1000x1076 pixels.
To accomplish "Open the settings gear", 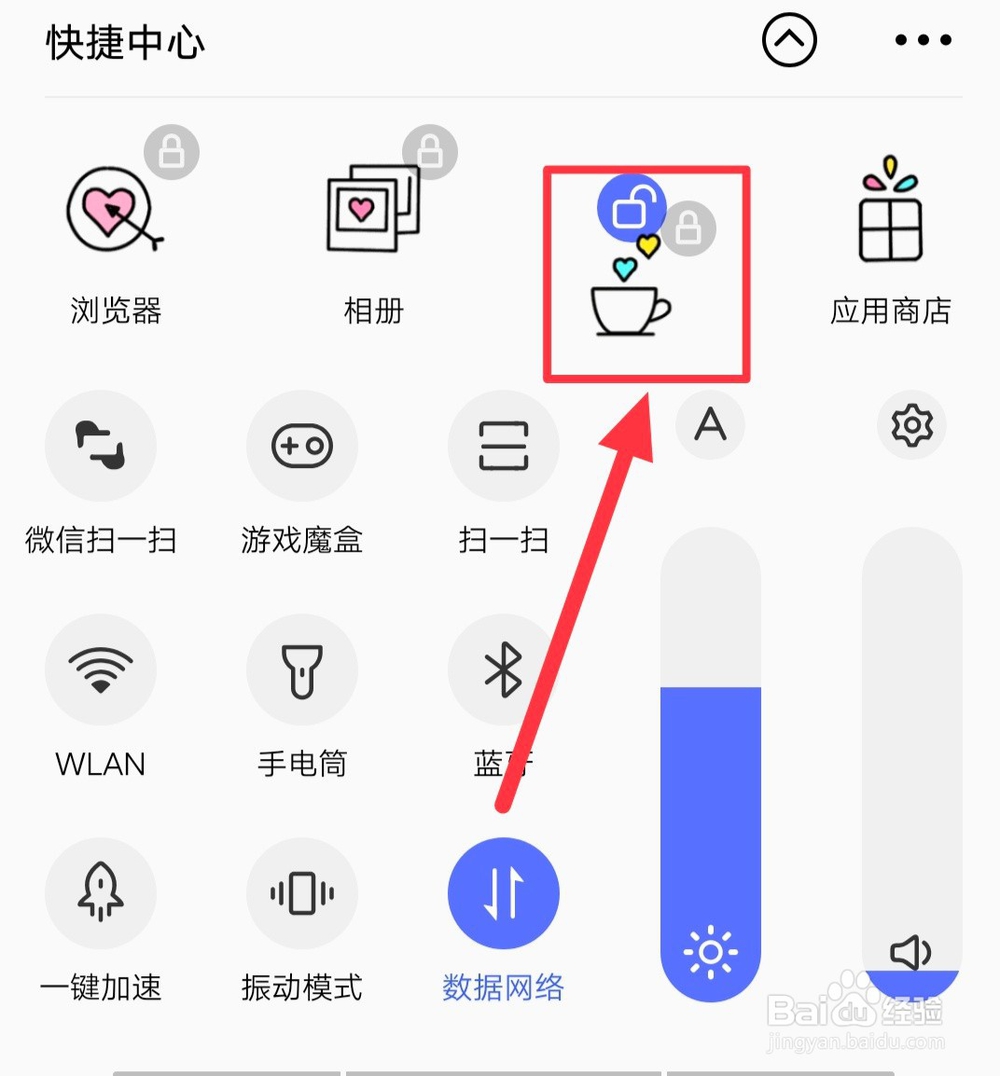I will point(911,425).
